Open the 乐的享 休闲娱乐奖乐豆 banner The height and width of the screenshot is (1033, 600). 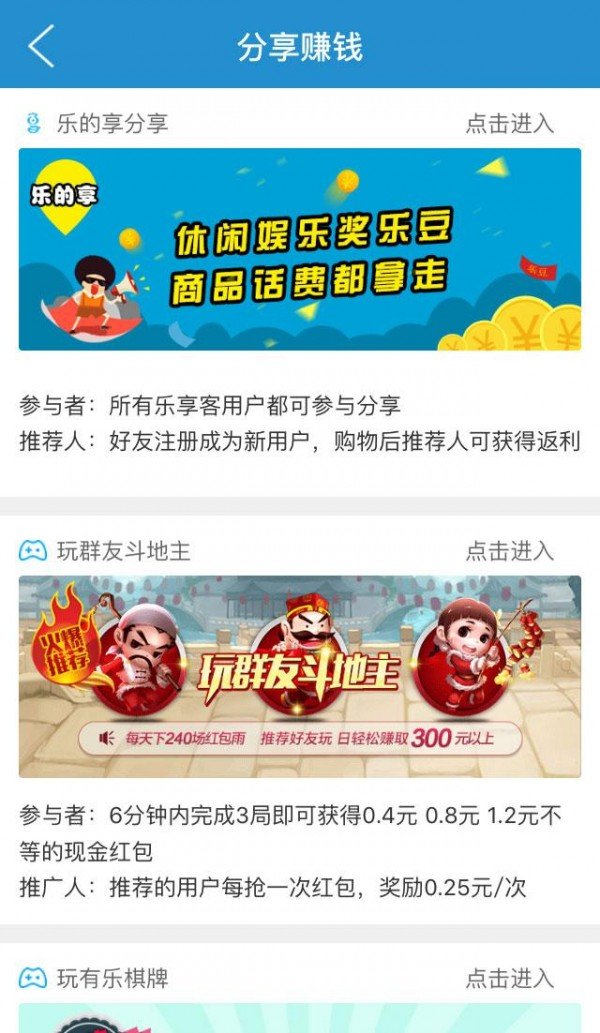[x=300, y=249]
